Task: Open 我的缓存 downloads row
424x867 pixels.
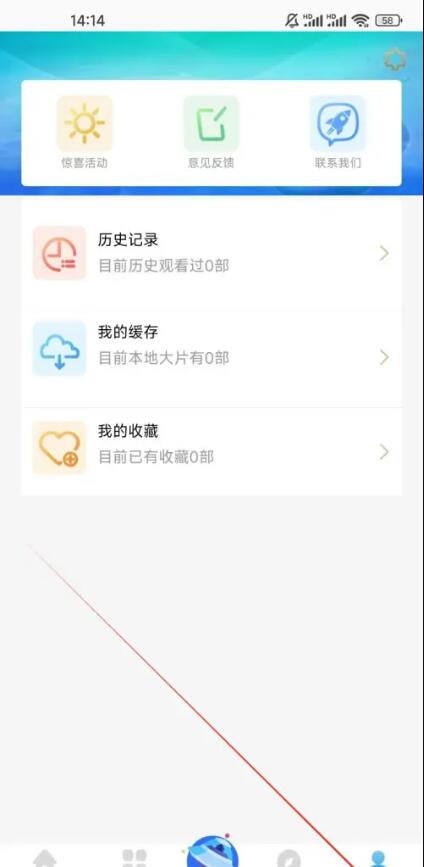Action: [212, 348]
